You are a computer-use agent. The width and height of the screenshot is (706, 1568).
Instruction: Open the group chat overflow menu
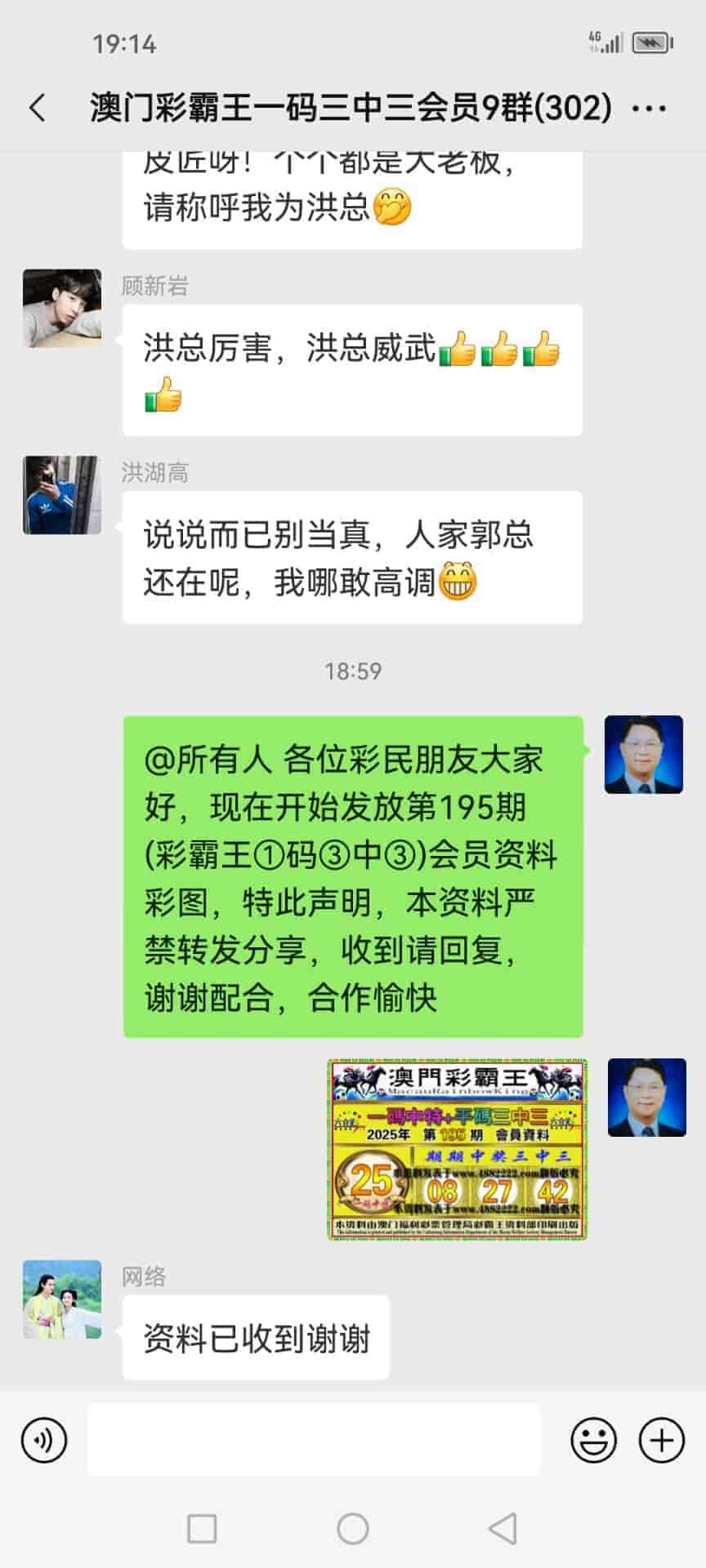[x=650, y=108]
